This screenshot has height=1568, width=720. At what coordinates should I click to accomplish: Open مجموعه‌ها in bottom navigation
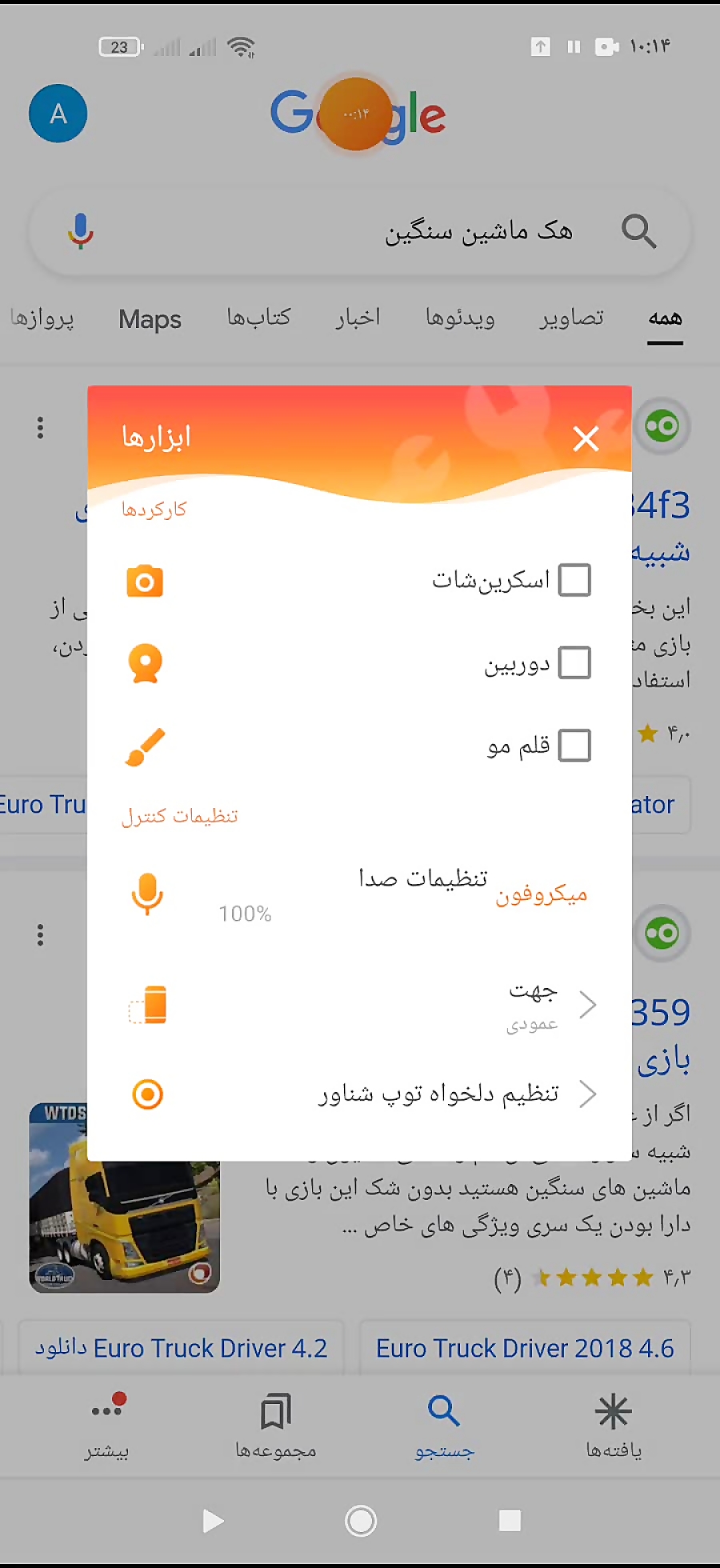pyautogui.click(x=275, y=1426)
